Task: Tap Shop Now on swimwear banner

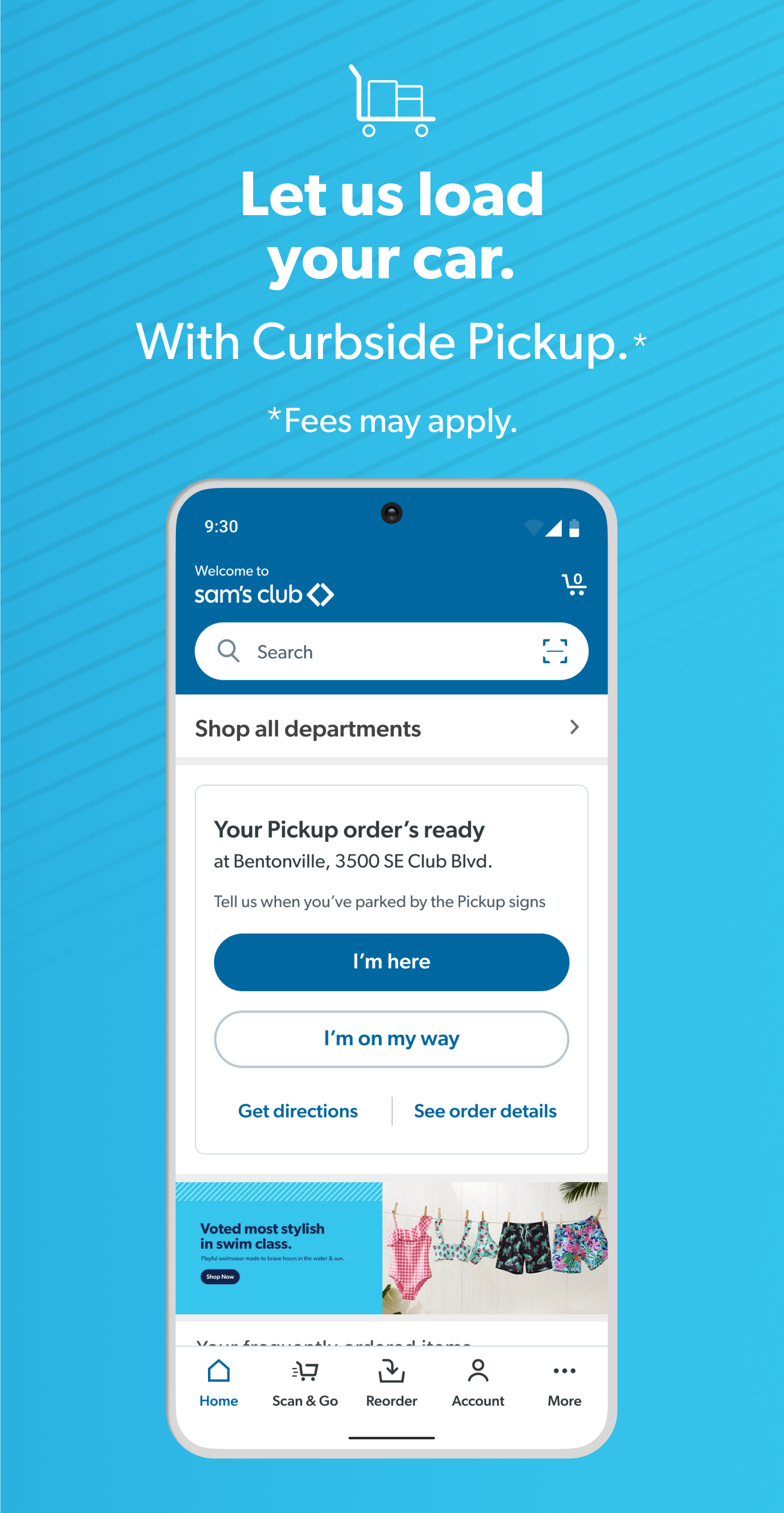Action: (219, 1276)
